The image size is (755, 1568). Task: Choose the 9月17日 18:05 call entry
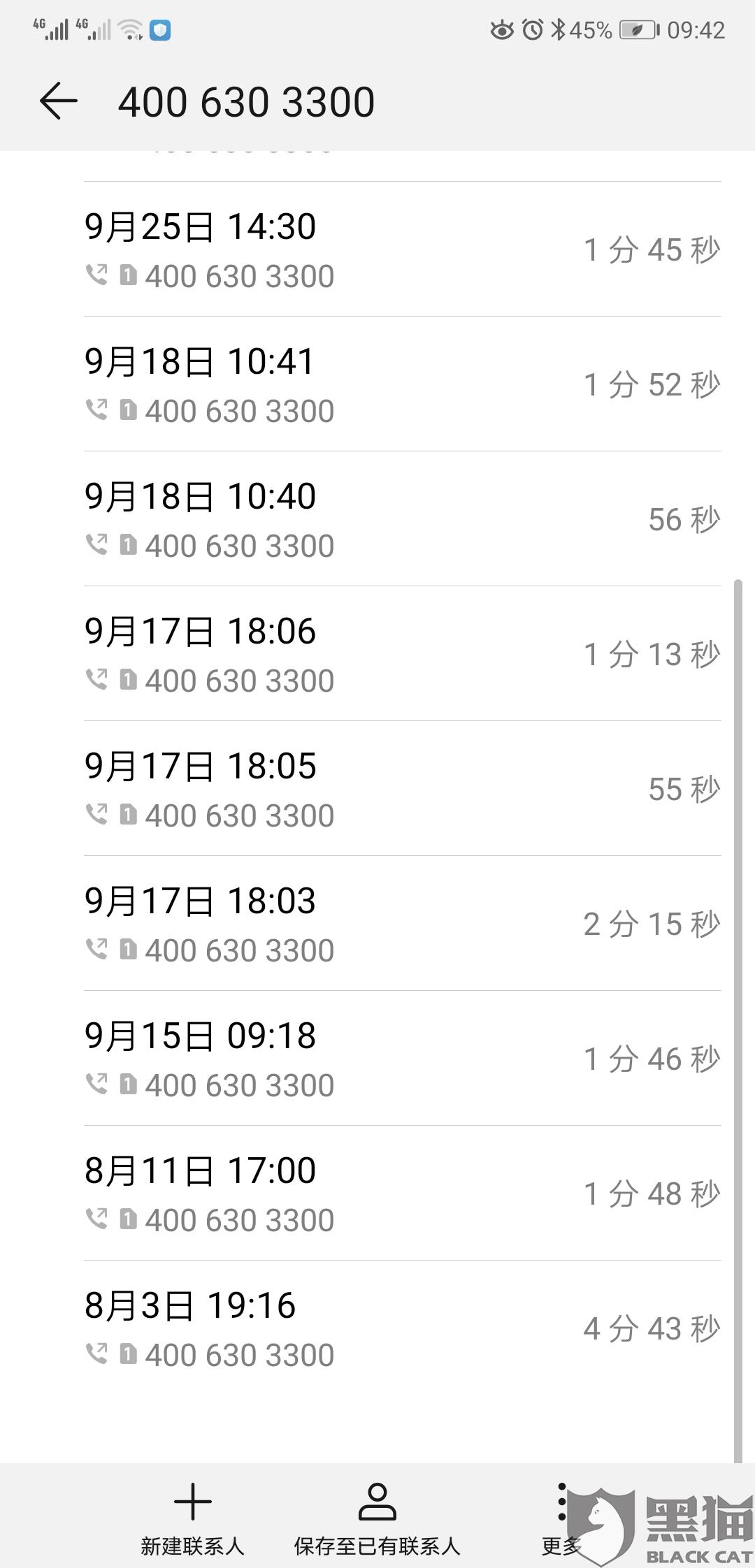[402, 789]
